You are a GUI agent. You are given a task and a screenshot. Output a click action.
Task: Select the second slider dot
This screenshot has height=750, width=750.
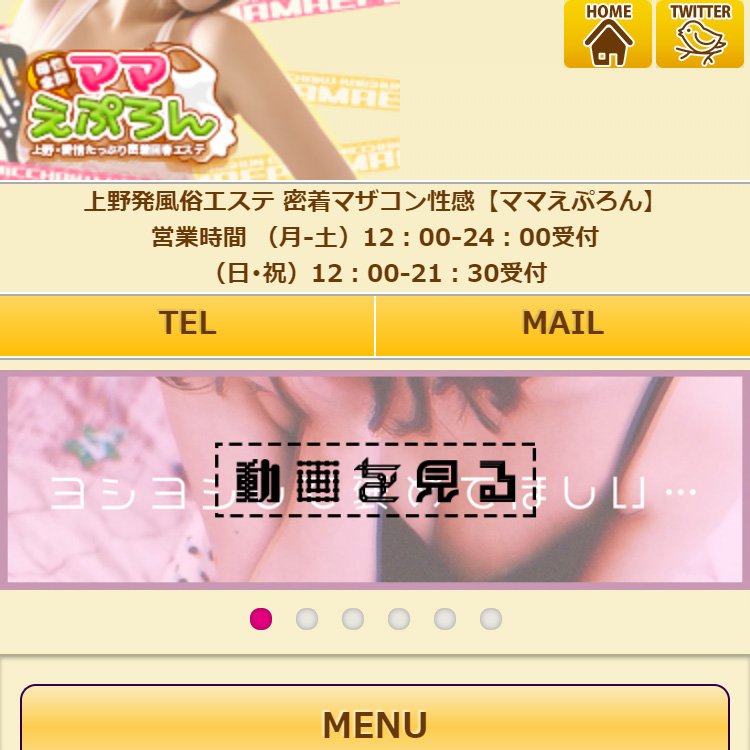[x=307, y=619]
